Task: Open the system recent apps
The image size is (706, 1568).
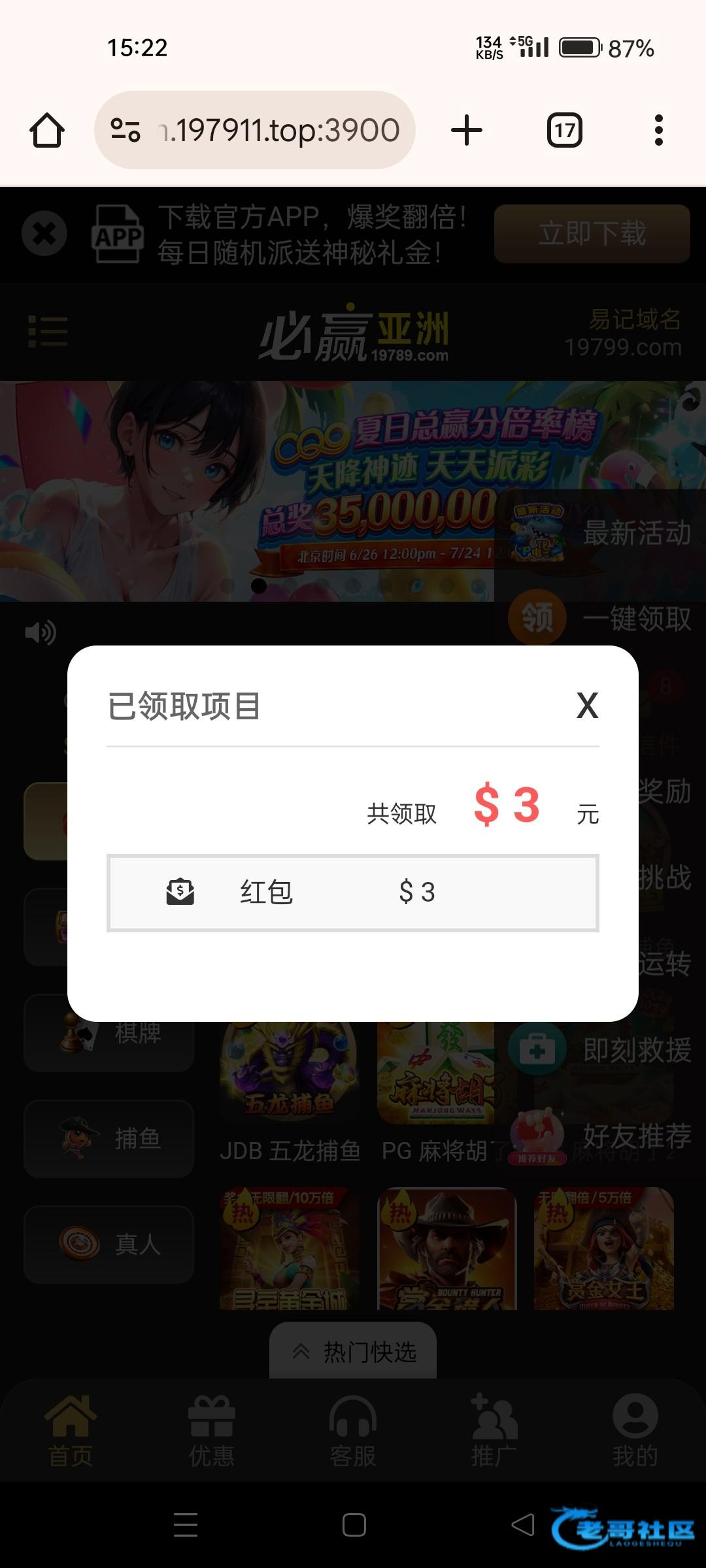Action: point(186,1525)
